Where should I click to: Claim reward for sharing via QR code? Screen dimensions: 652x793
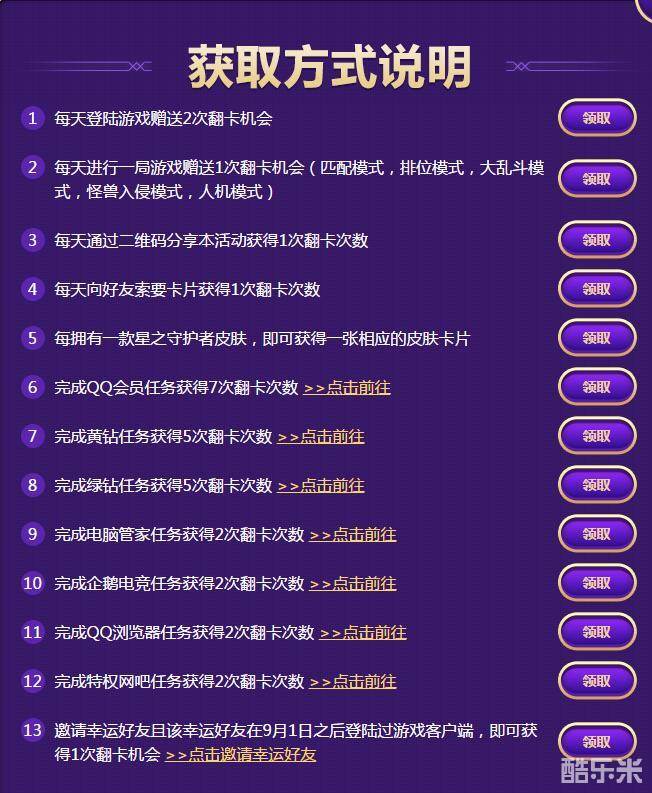(596, 240)
